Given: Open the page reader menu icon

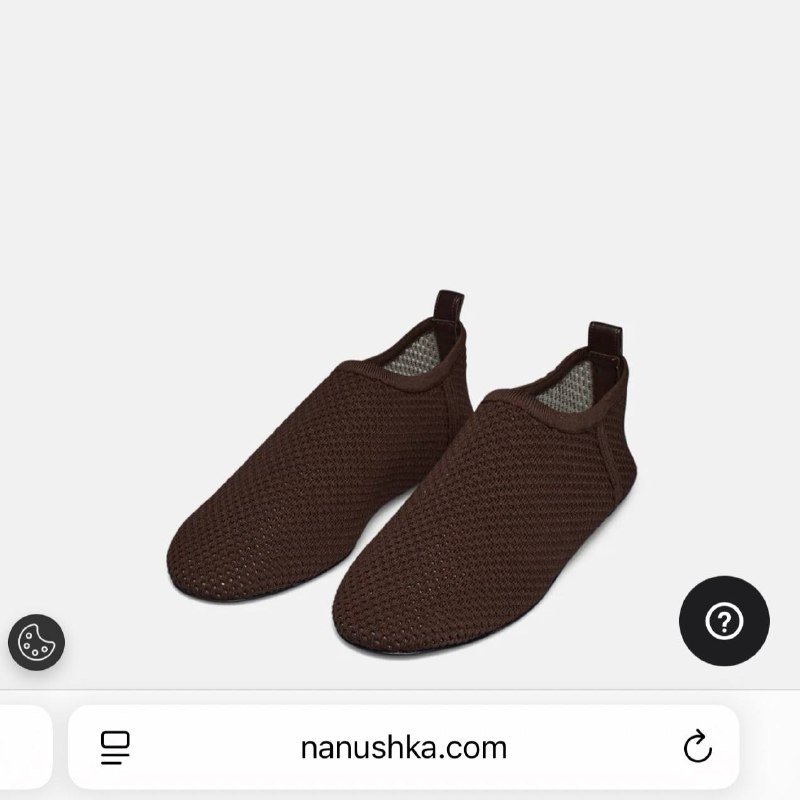Looking at the screenshot, I should pyautogui.click(x=116, y=747).
